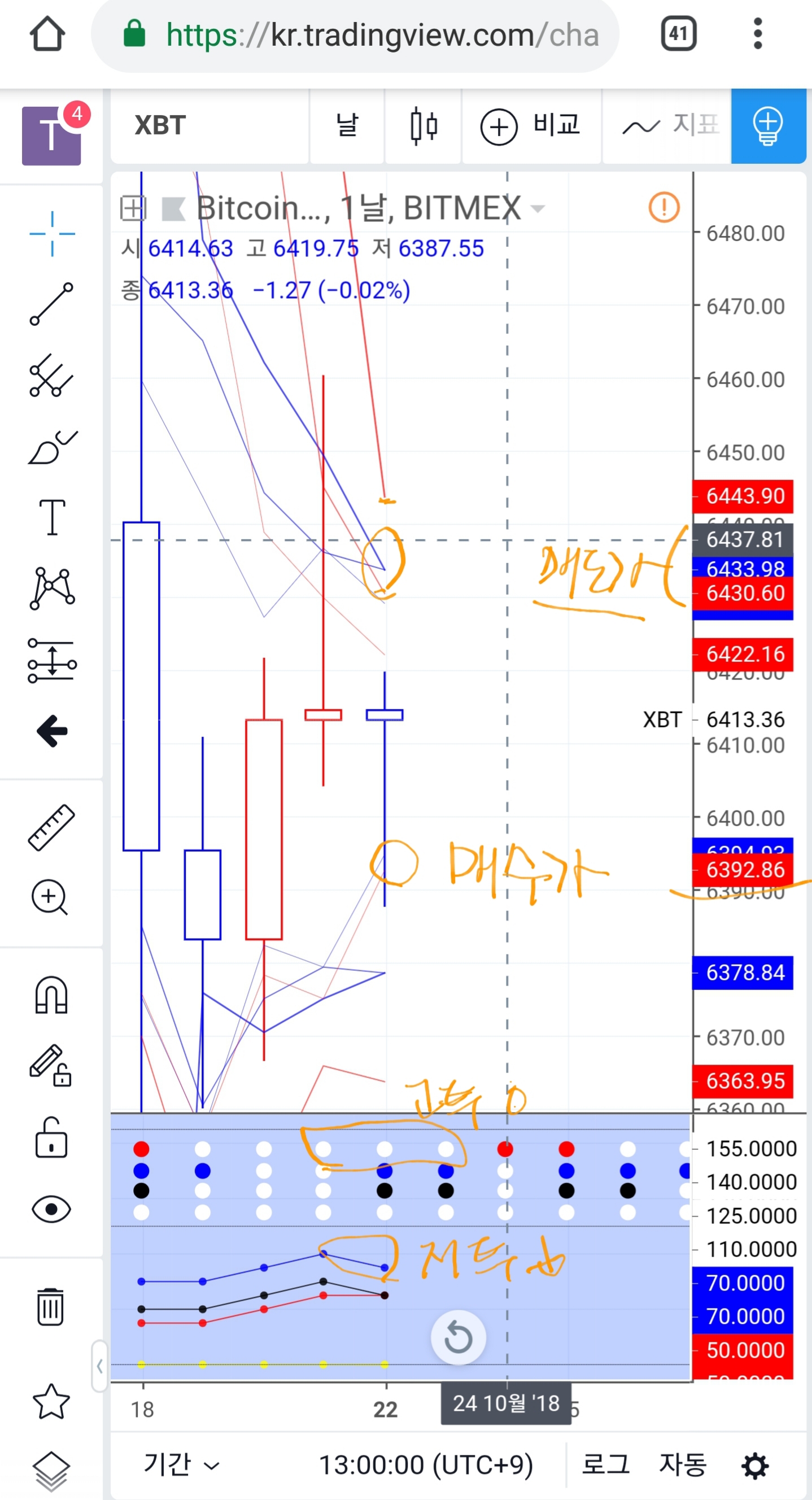The width and height of the screenshot is (812, 1500).
Task: Change the 날 (day) chart interval
Action: (347, 125)
